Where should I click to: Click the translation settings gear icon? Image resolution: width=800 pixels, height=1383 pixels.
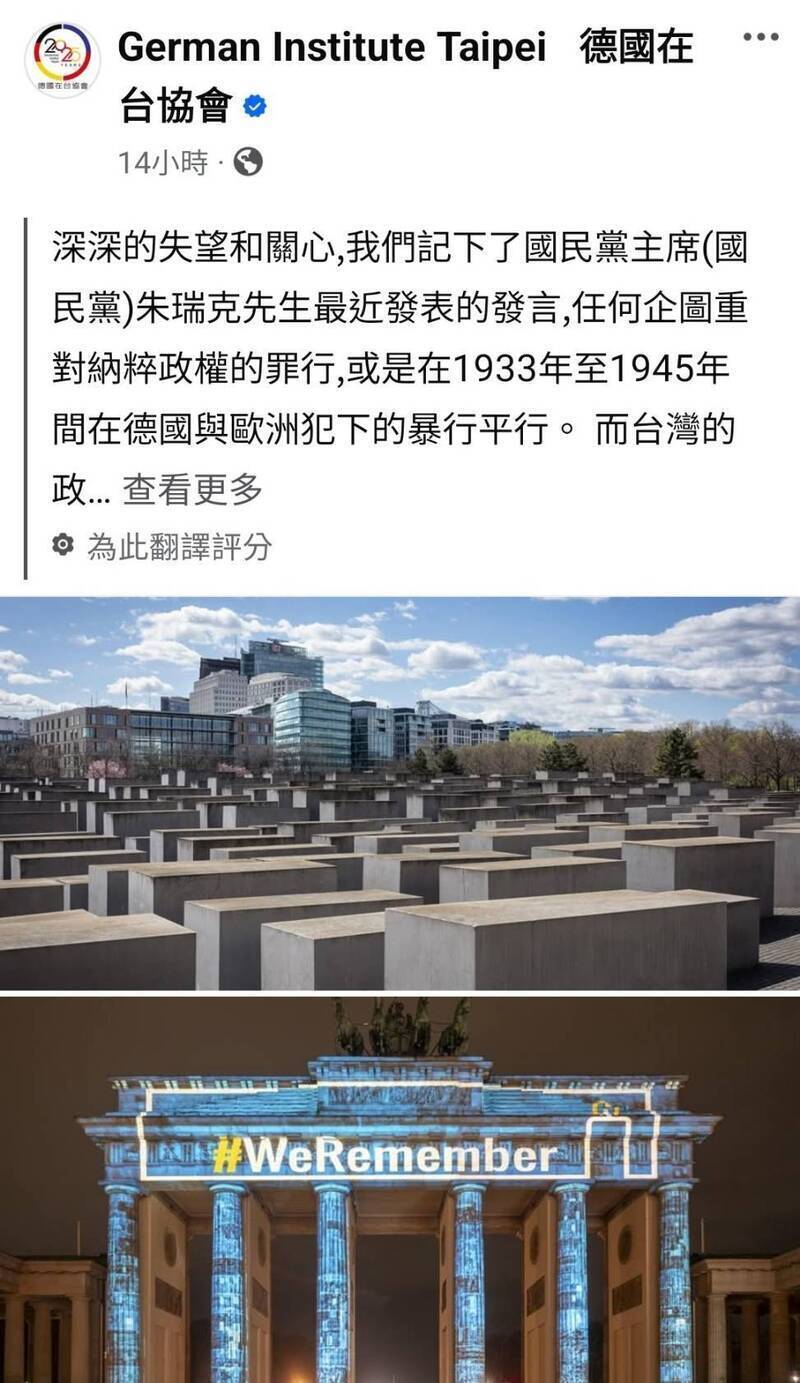tap(62, 542)
